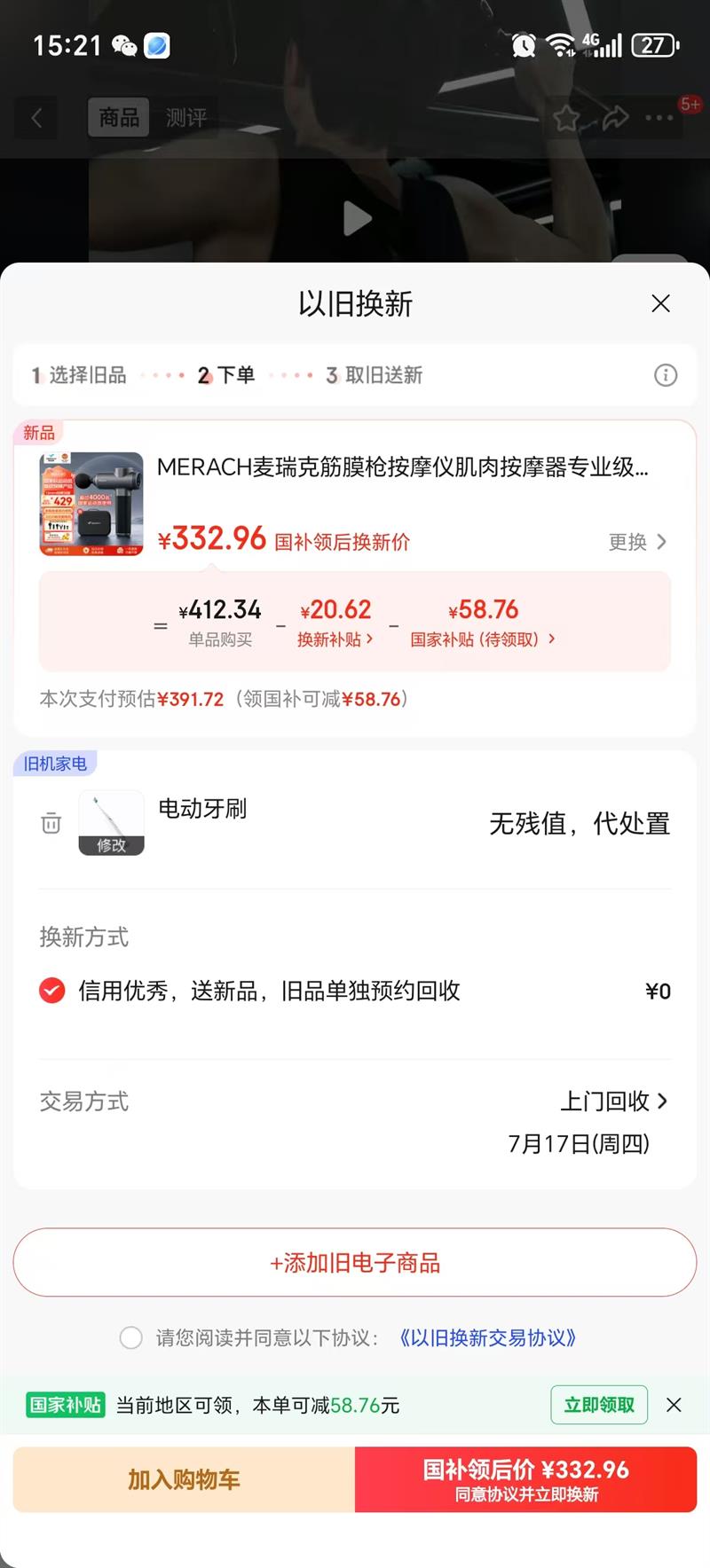The width and height of the screenshot is (710, 1568).
Task: Change the 上门回收 transaction method
Action: coord(613,1102)
